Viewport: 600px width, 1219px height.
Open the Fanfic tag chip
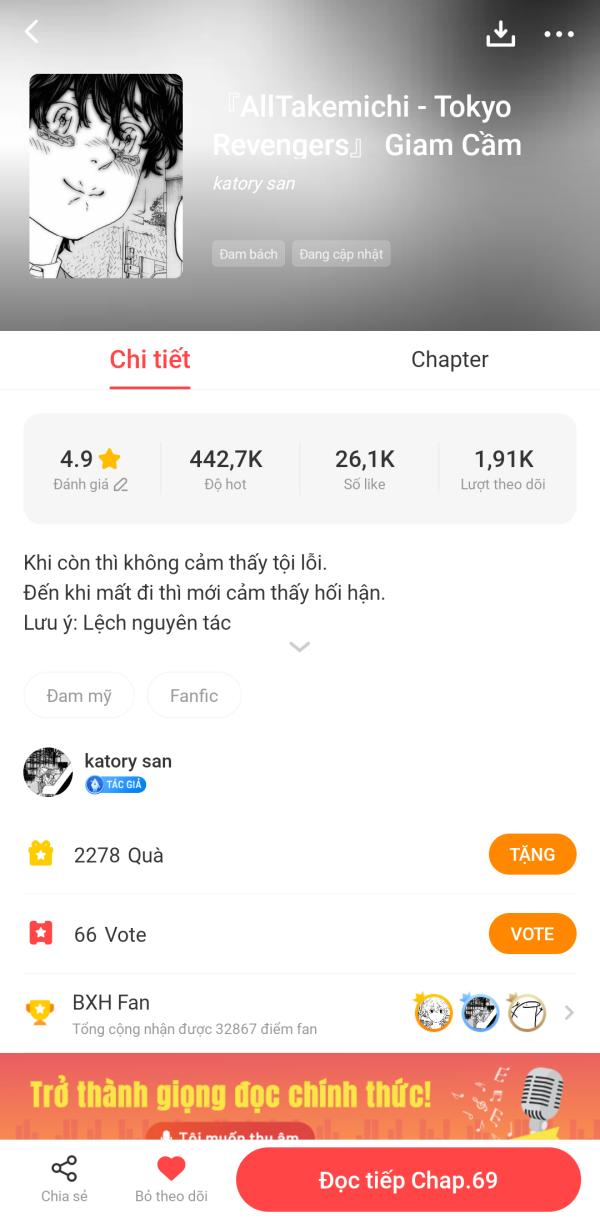coord(194,695)
